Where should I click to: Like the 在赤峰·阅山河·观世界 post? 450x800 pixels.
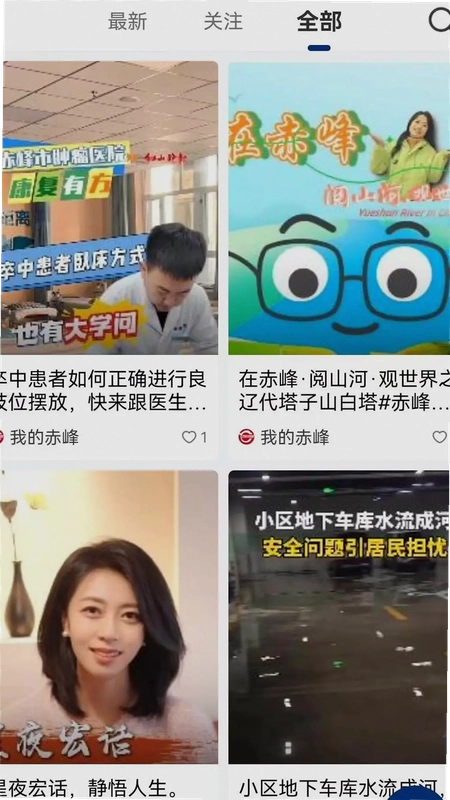441,437
